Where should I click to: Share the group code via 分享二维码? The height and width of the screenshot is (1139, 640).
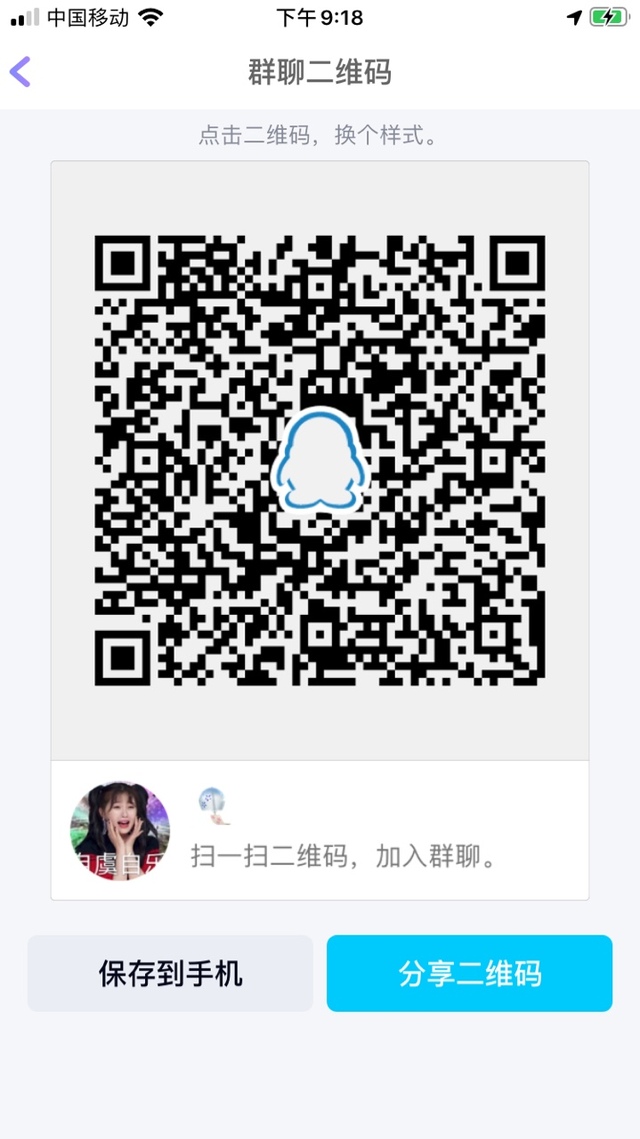click(469, 973)
